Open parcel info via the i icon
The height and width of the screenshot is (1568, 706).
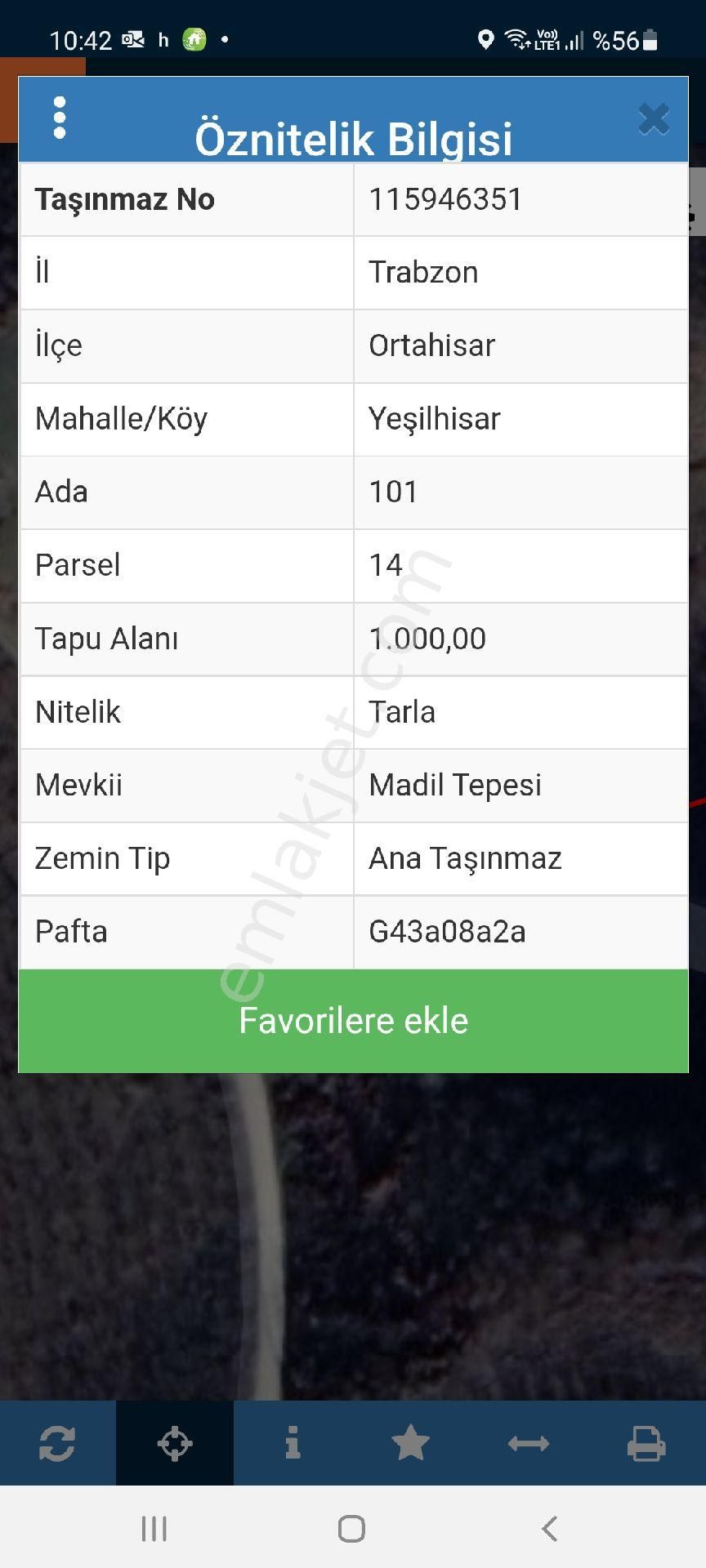coord(293,1443)
